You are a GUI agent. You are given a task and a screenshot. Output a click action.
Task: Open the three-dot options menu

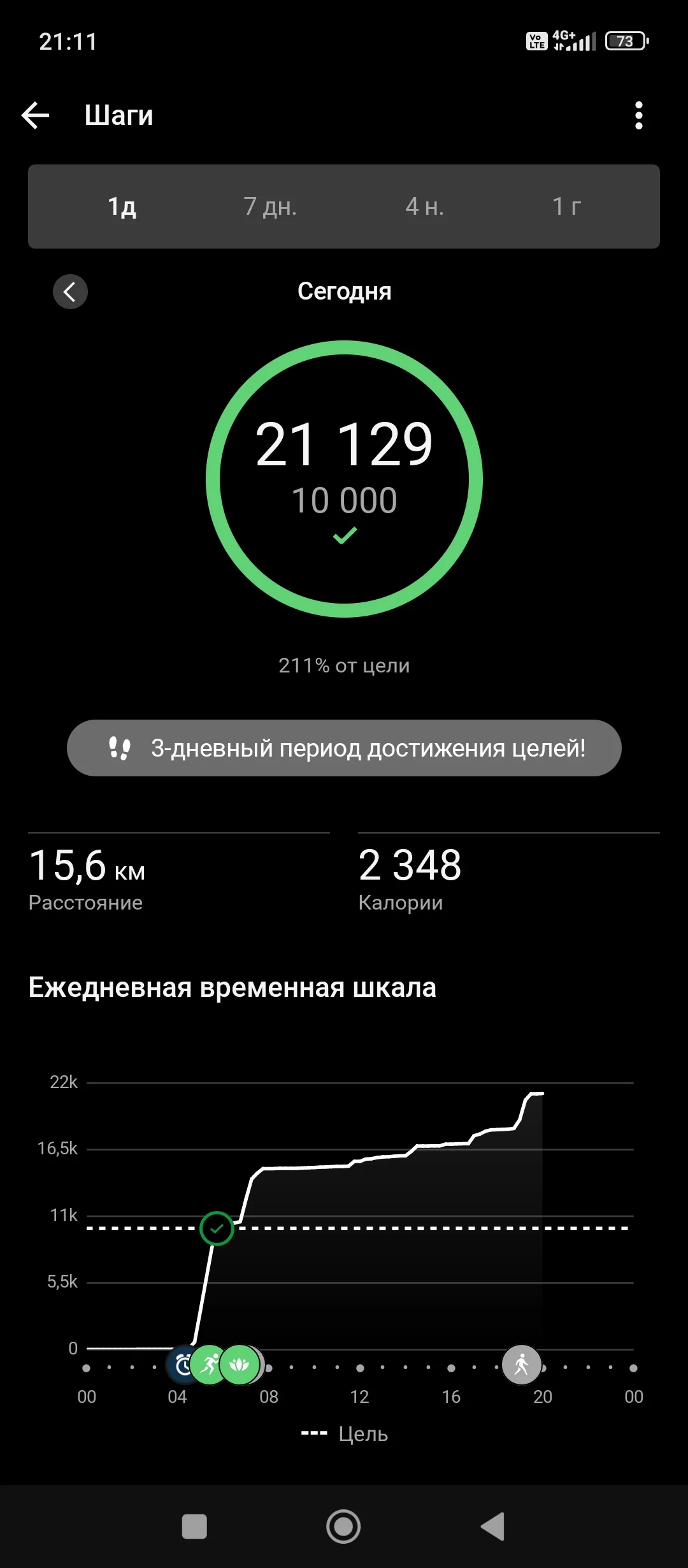coord(639,115)
